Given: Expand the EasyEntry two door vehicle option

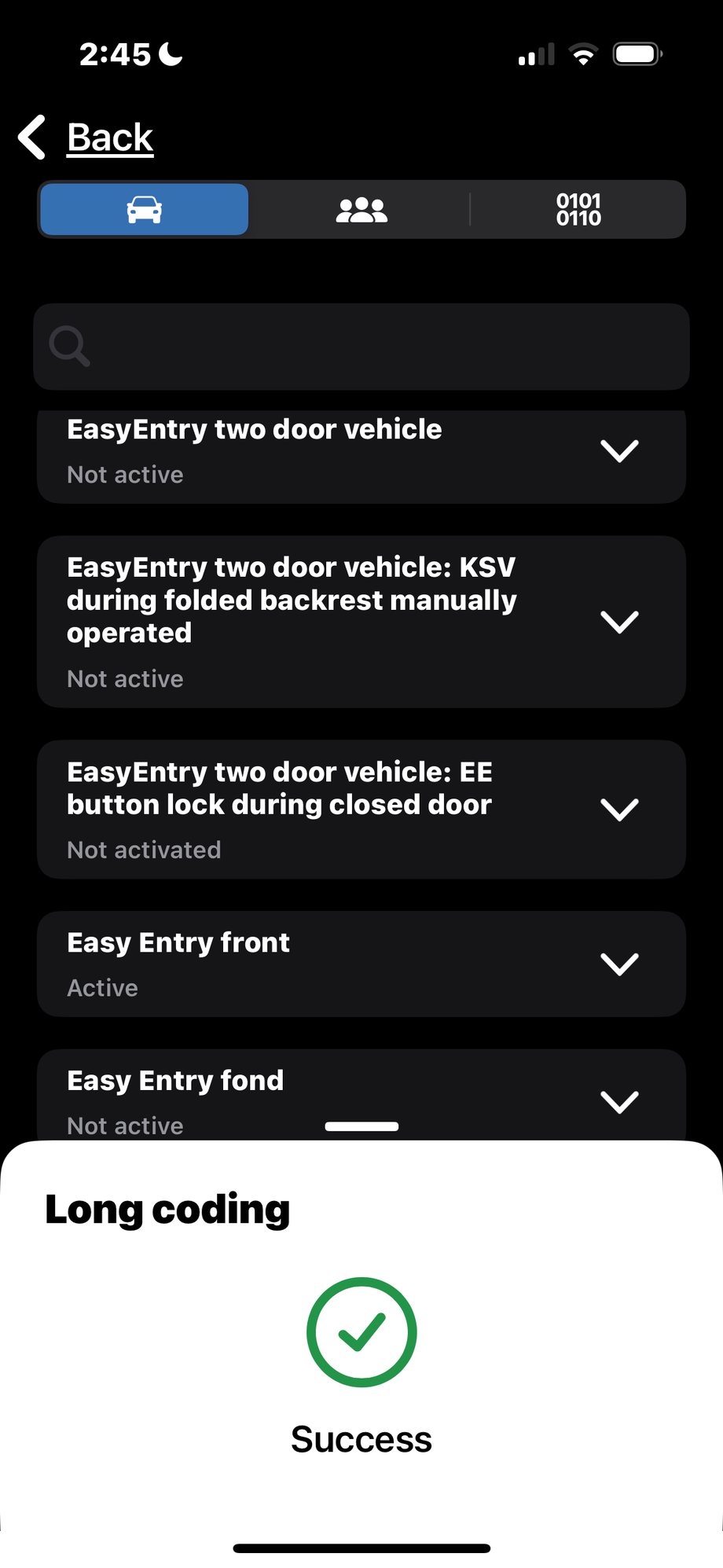Looking at the screenshot, I should (x=619, y=450).
